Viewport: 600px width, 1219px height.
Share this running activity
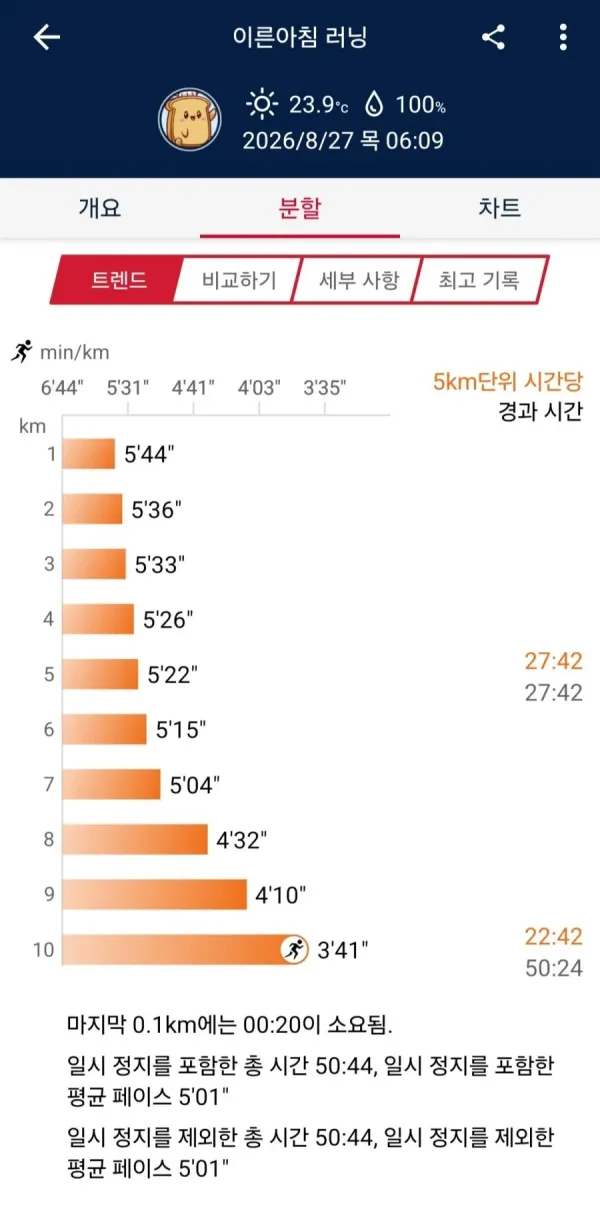pos(493,38)
